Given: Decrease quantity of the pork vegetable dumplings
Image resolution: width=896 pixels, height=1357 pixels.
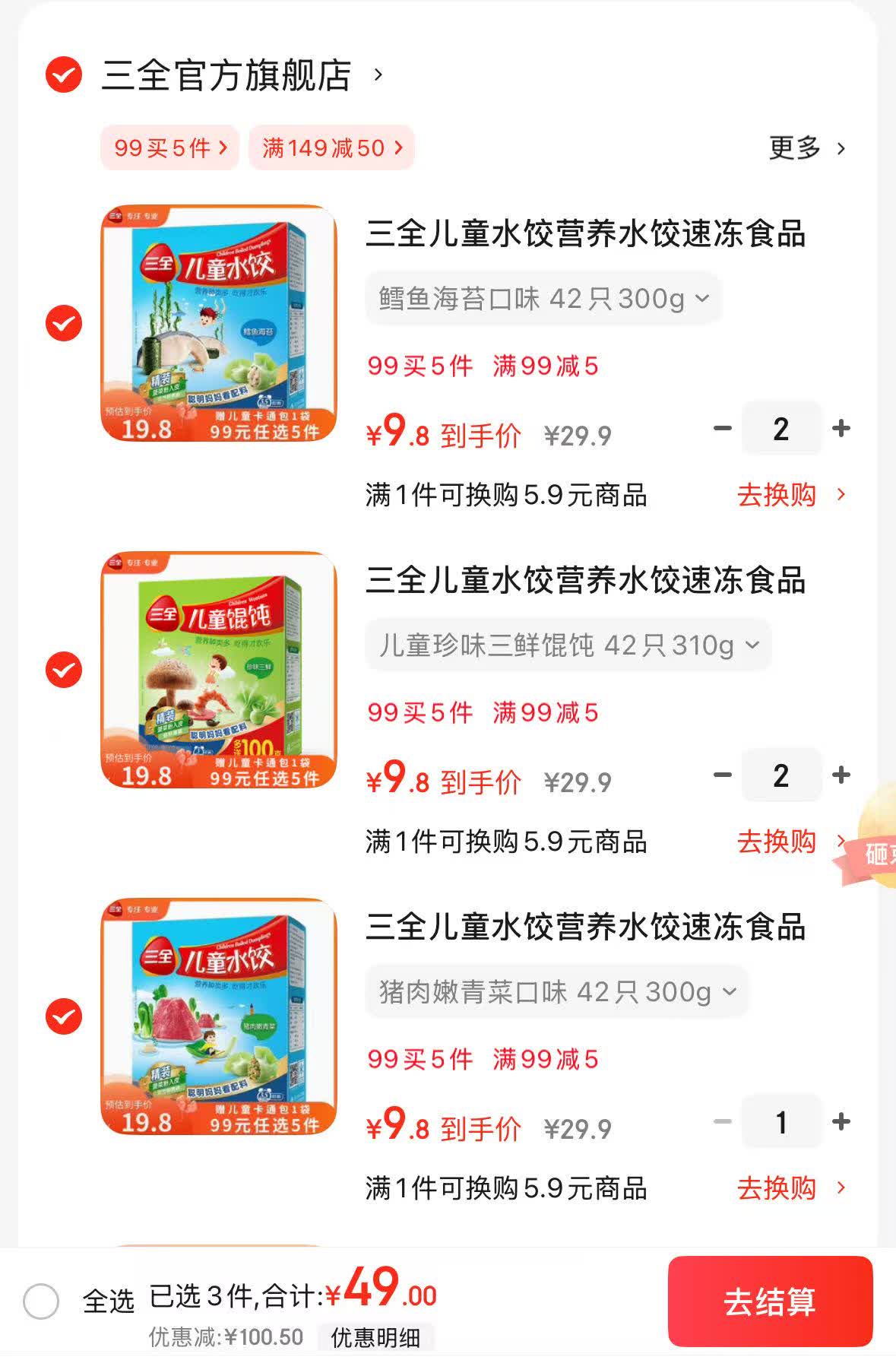Looking at the screenshot, I should [x=723, y=1122].
